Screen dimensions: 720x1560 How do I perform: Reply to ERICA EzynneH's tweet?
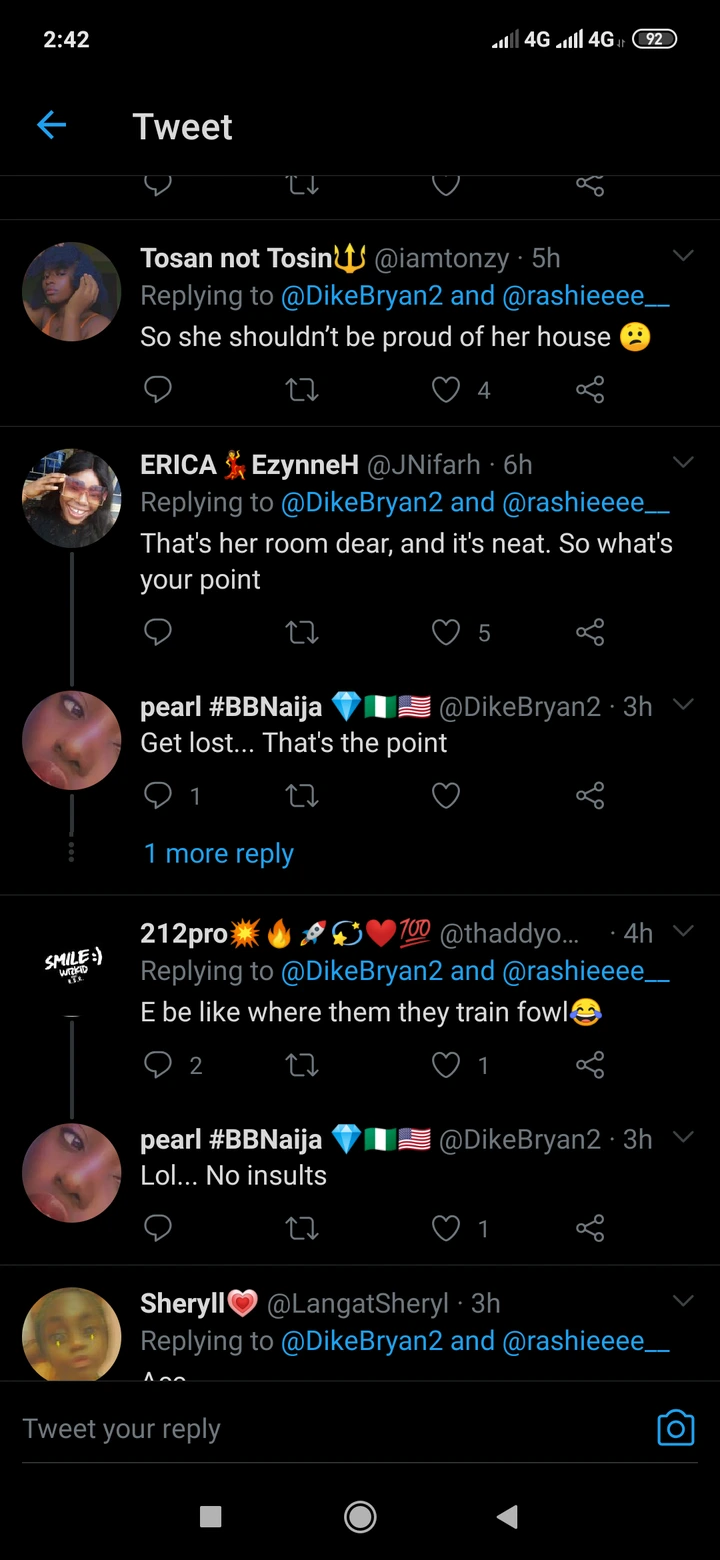click(158, 632)
